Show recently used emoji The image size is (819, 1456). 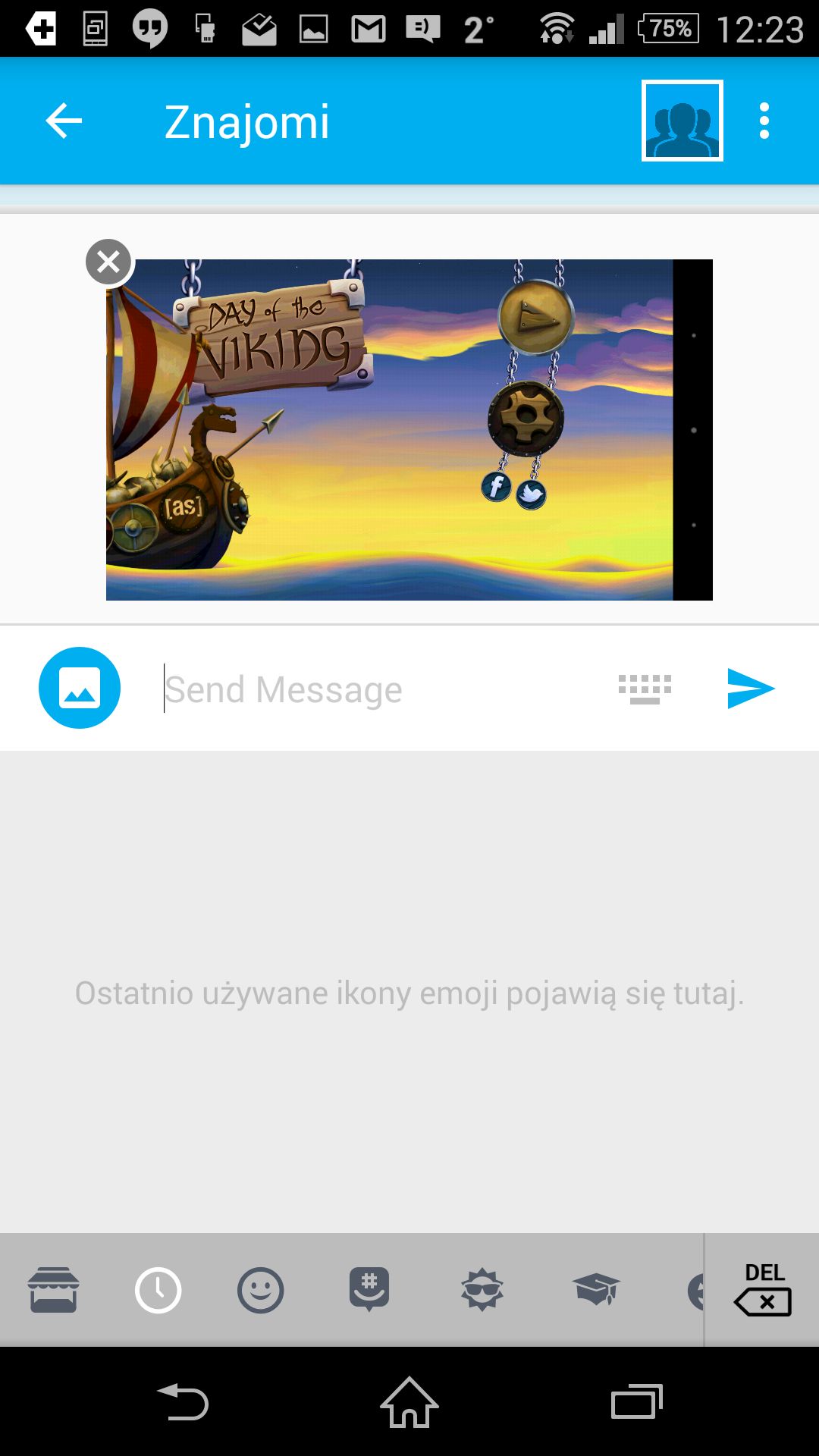(158, 1290)
